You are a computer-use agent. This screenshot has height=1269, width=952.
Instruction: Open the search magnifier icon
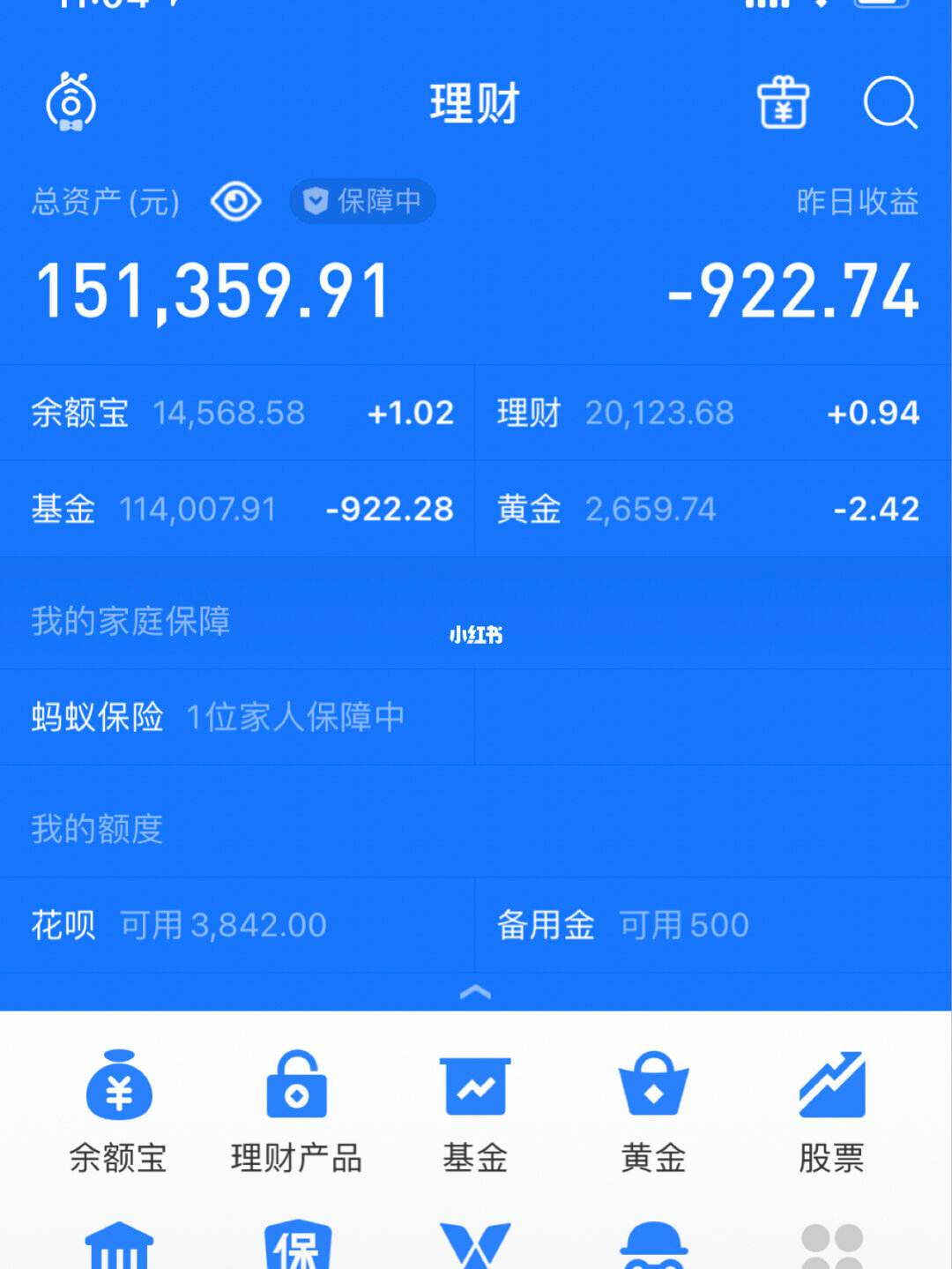(x=889, y=103)
